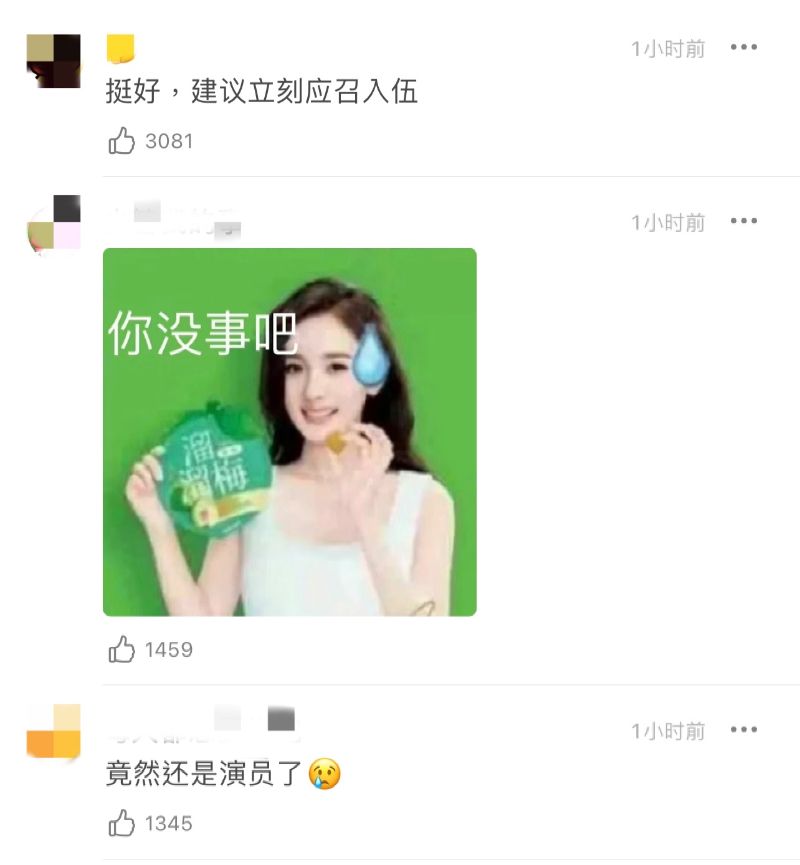Like the 你没事吧 image comment
The height and width of the screenshot is (865, 800).
coord(122,650)
